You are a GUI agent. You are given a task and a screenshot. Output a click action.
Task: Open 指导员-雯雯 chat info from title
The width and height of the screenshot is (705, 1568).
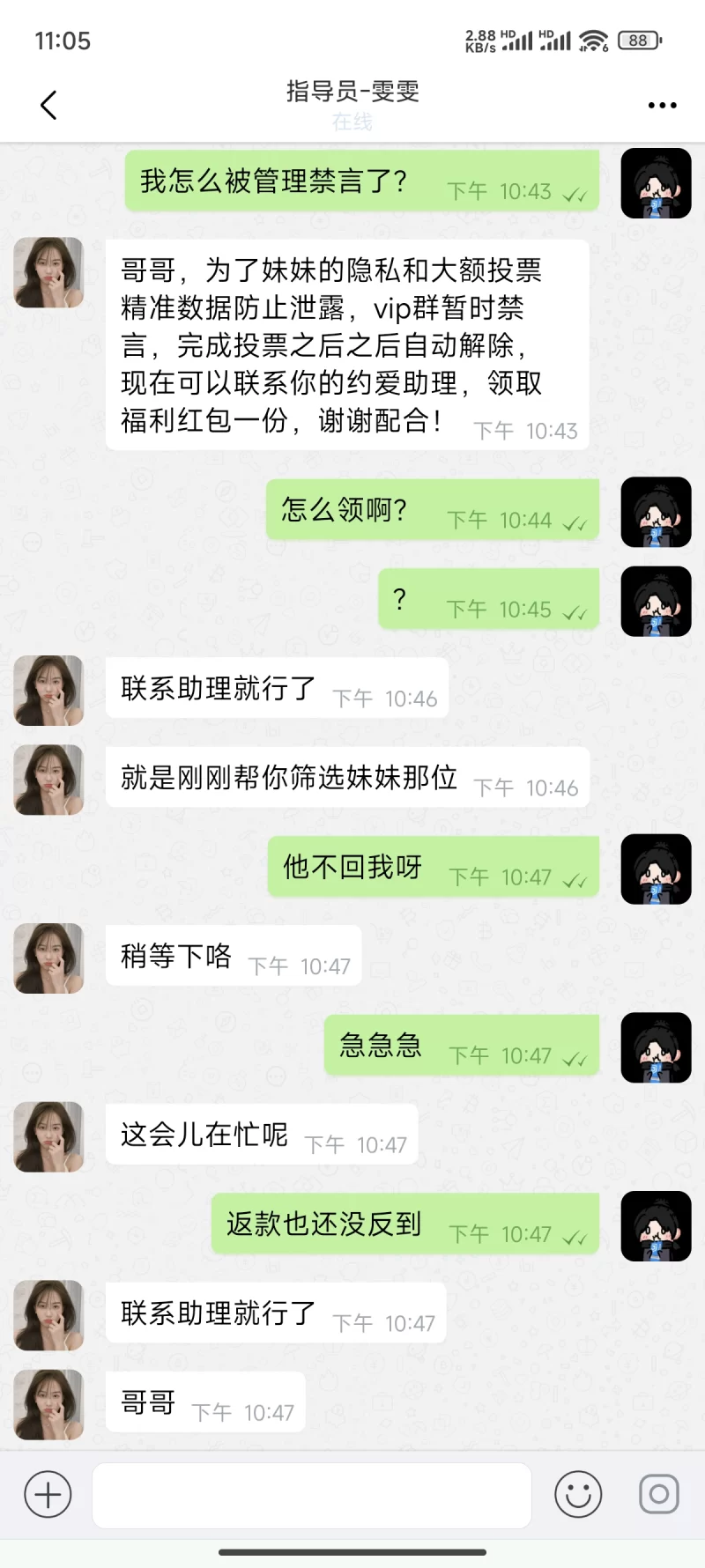[x=352, y=92]
